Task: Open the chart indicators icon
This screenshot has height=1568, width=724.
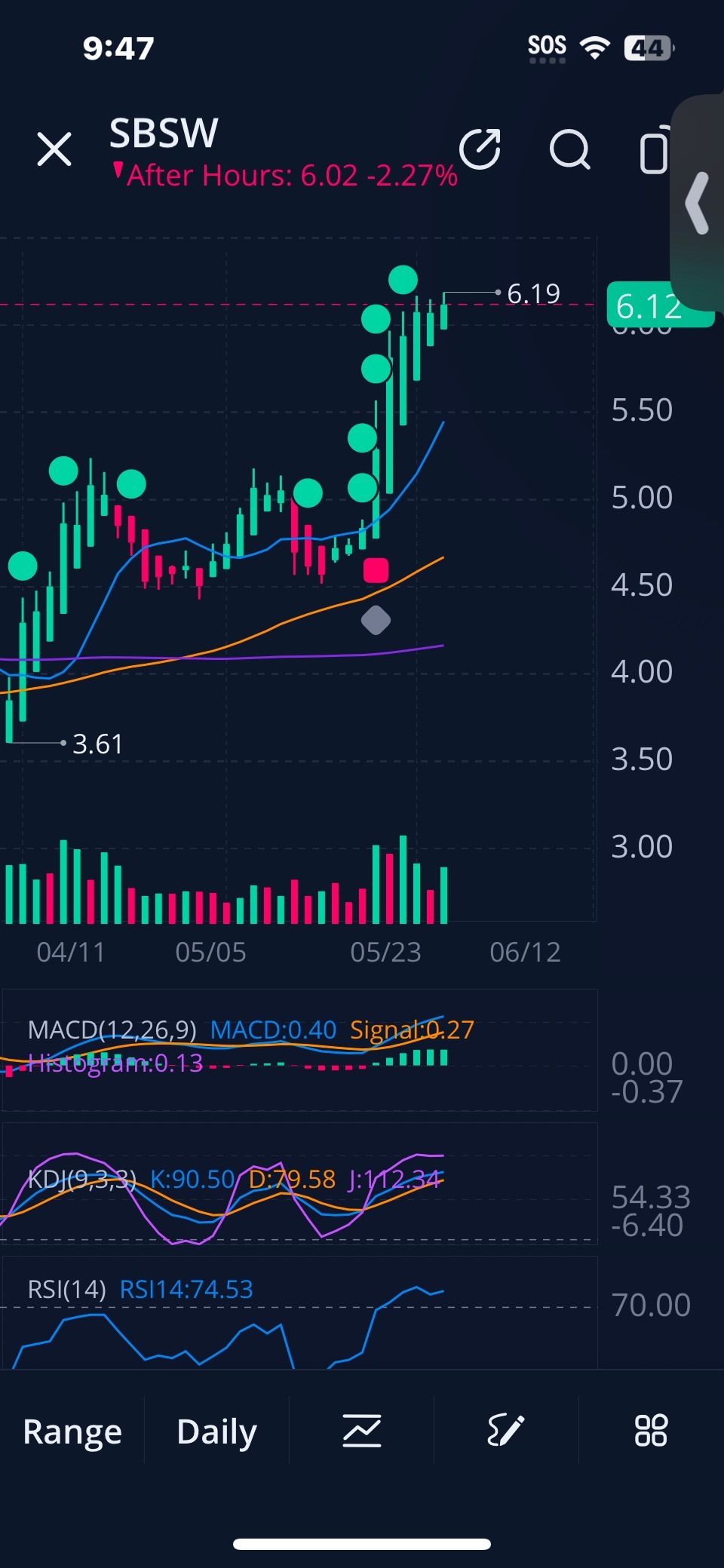Action: [x=362, y=1431]
